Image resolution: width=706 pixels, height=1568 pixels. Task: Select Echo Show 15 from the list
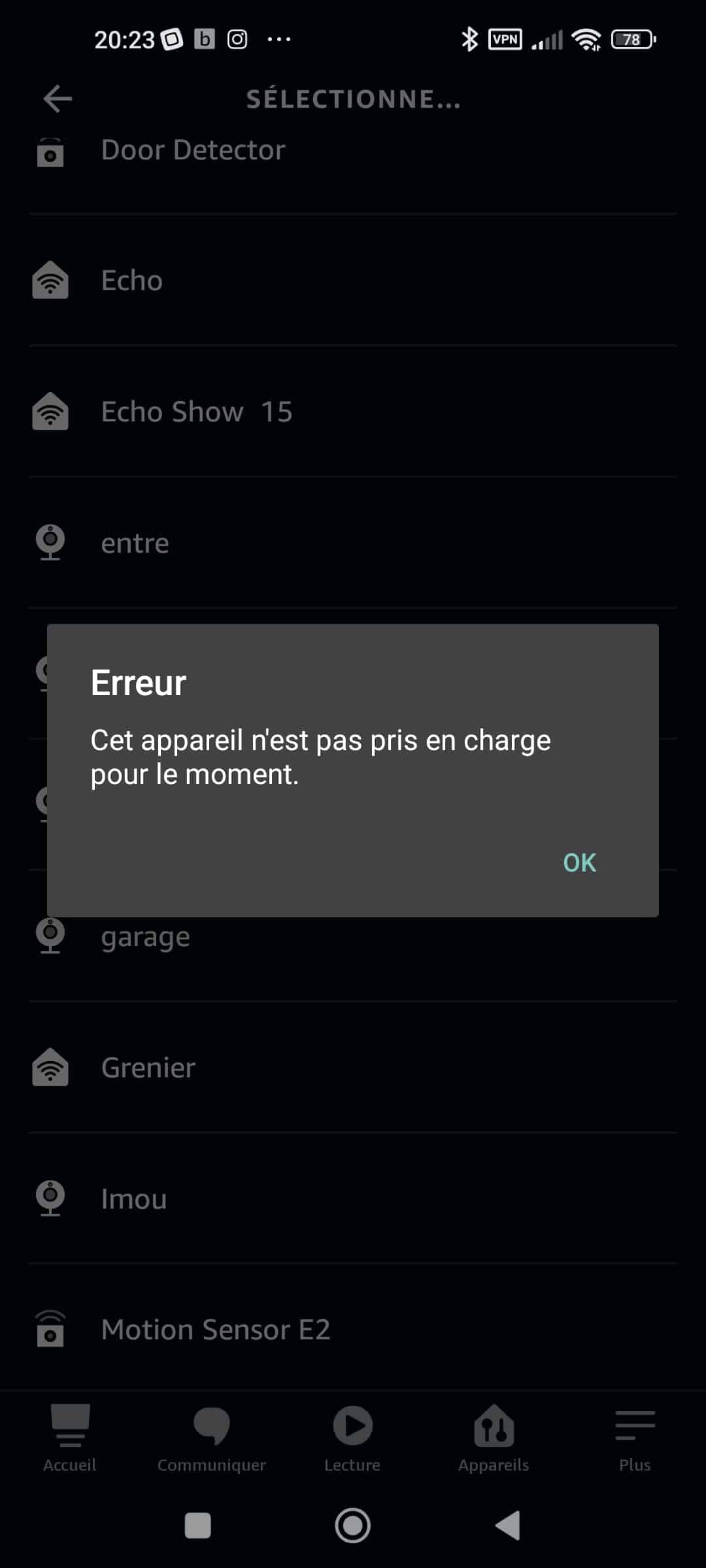[353, 412]
